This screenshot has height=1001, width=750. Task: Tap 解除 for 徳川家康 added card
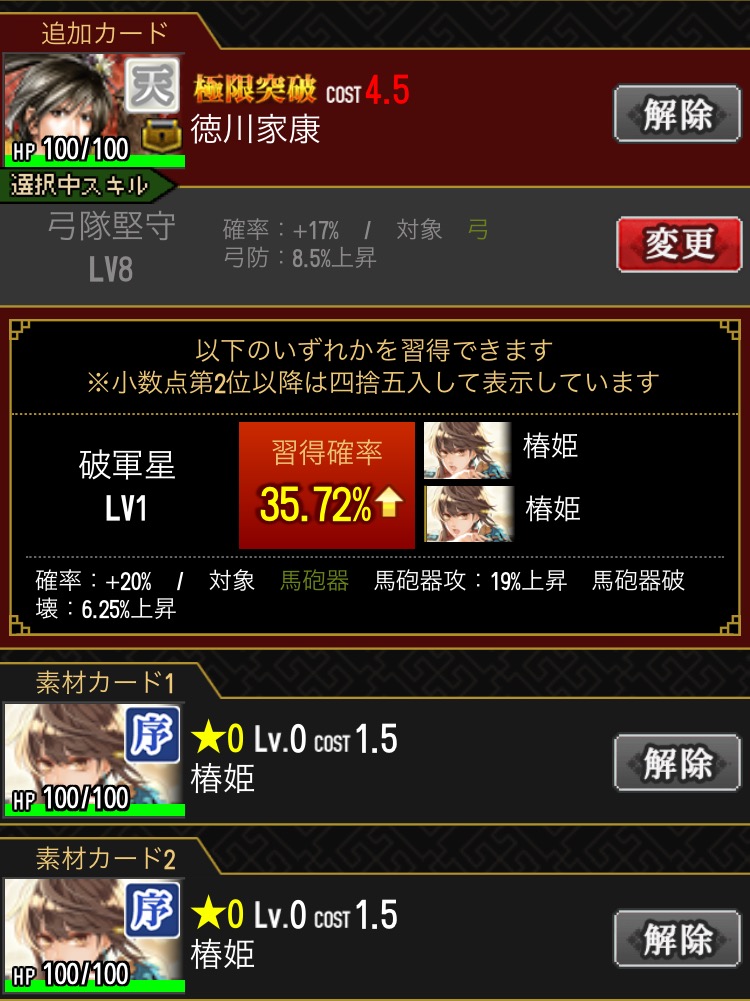[677, 117]
